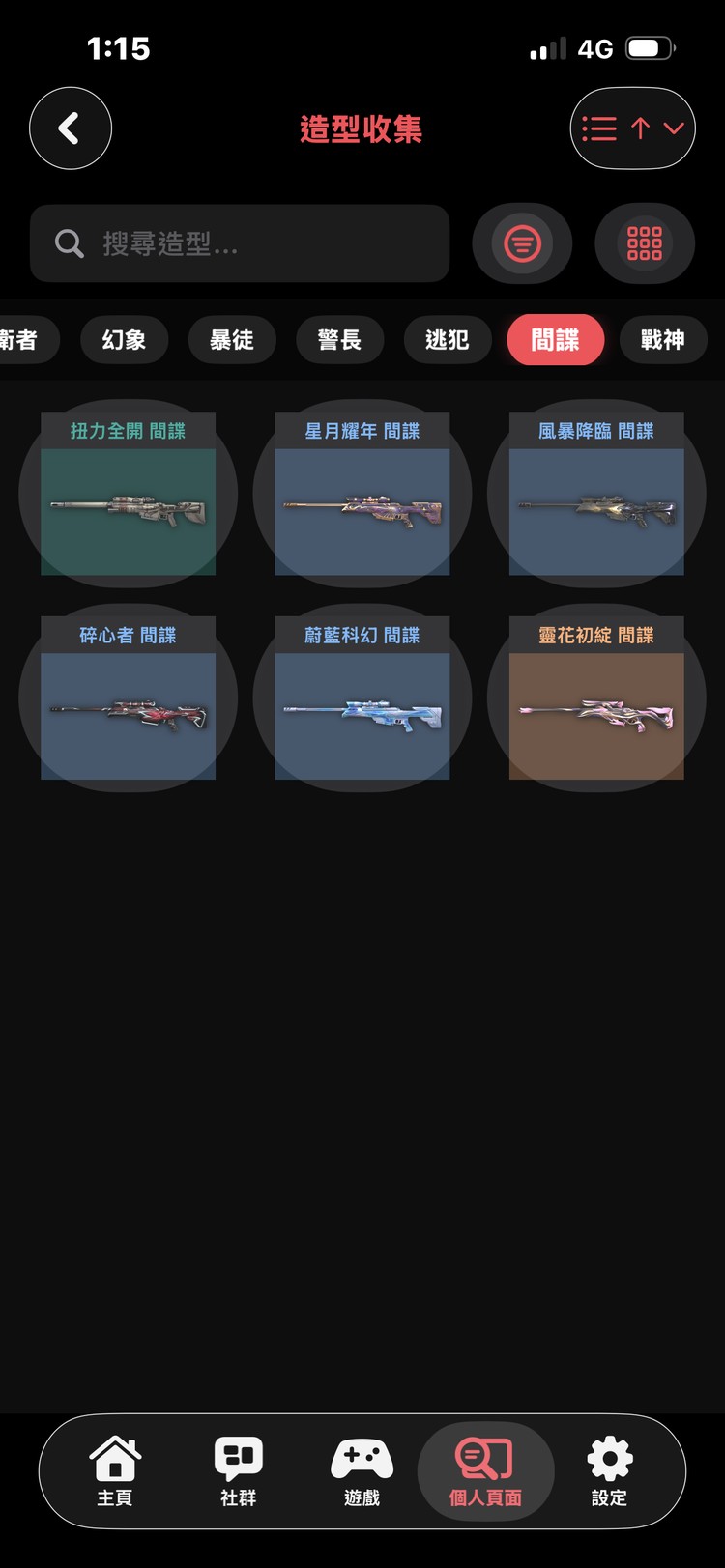Select the 幻象 weapon chip
The image size is (725, 1568).
125,340
